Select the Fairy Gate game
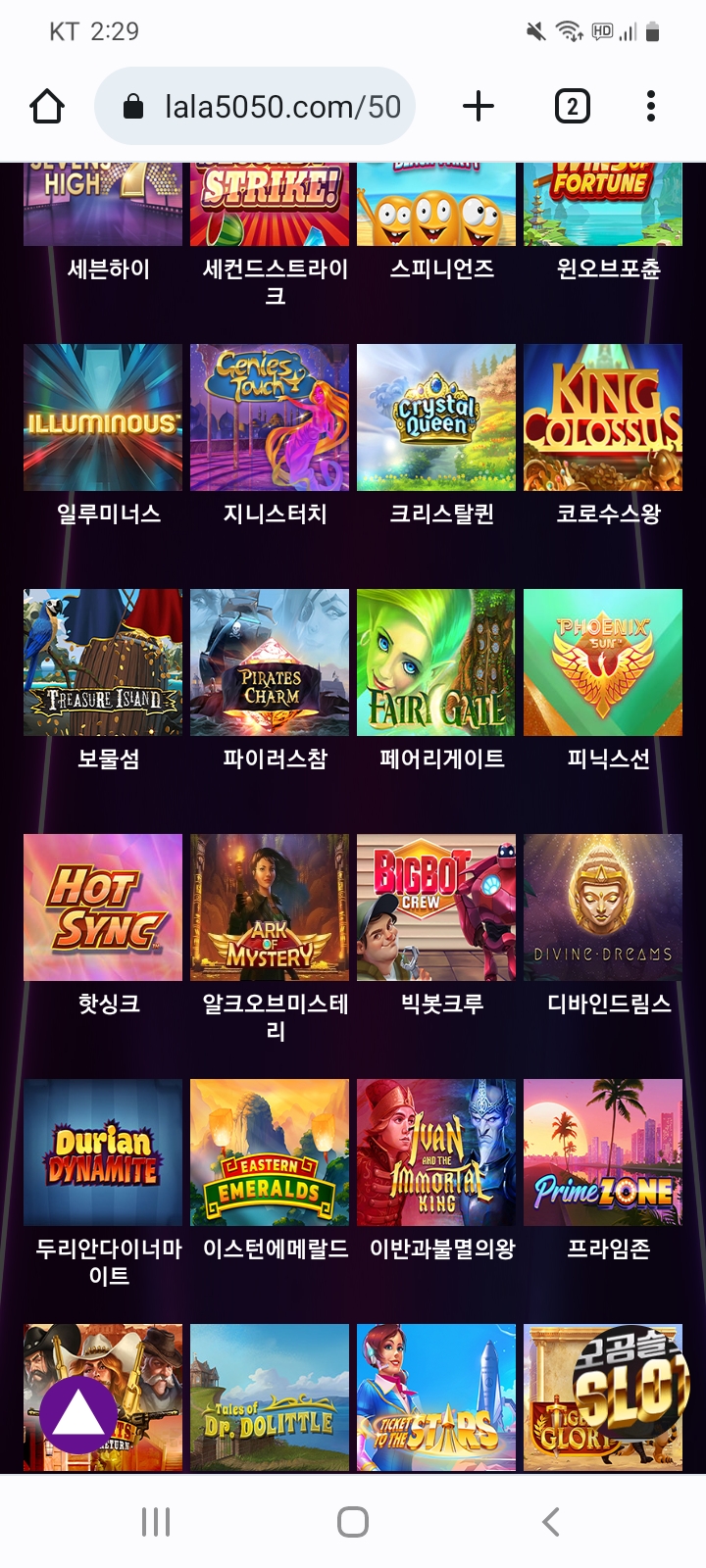This screenshot has height=1568, width=706. point(436,662)
